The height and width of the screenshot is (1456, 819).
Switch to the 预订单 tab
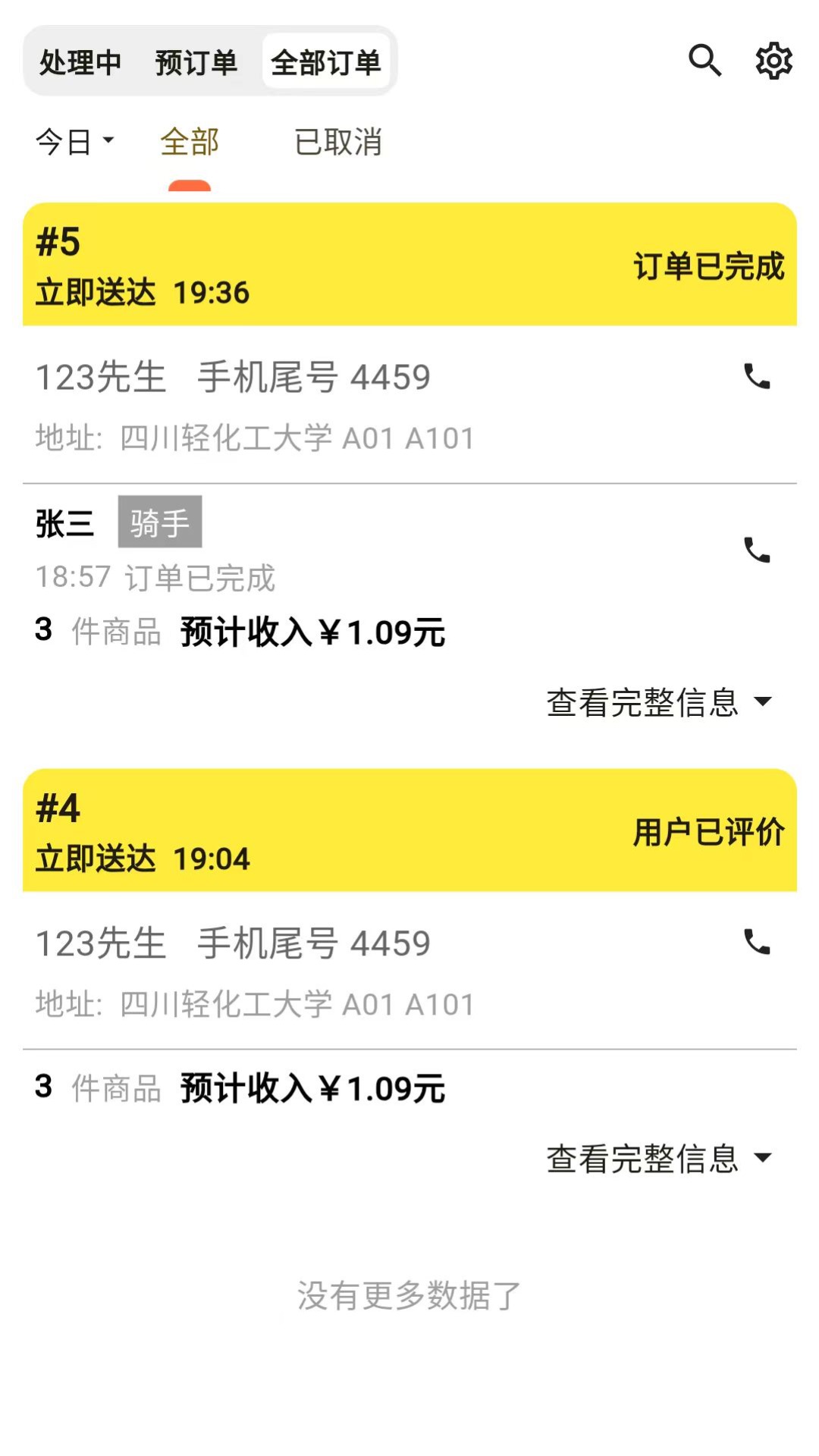tap(196, 62)
